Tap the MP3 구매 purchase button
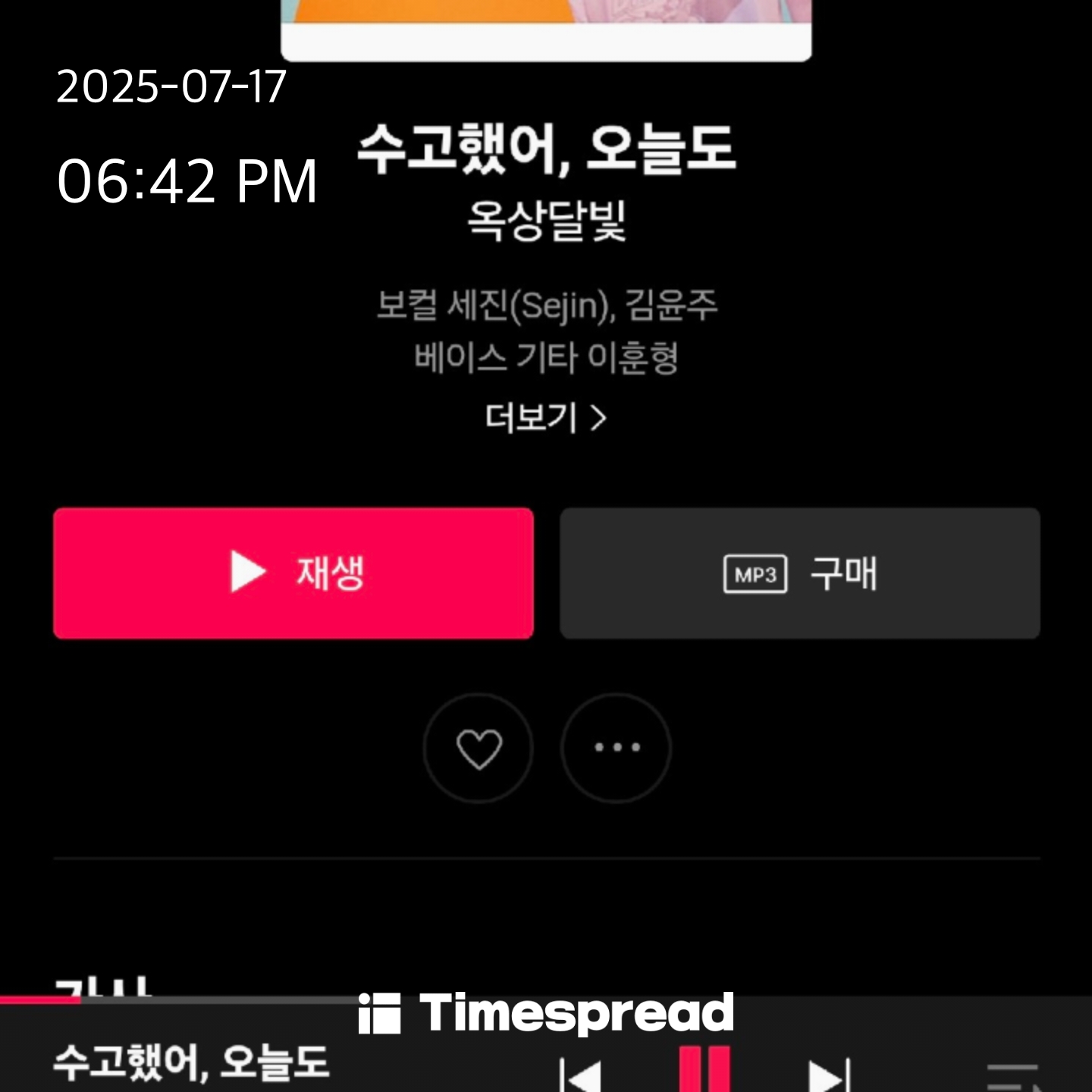This screenshot has height=1092, width=1092. pos(799,573)
